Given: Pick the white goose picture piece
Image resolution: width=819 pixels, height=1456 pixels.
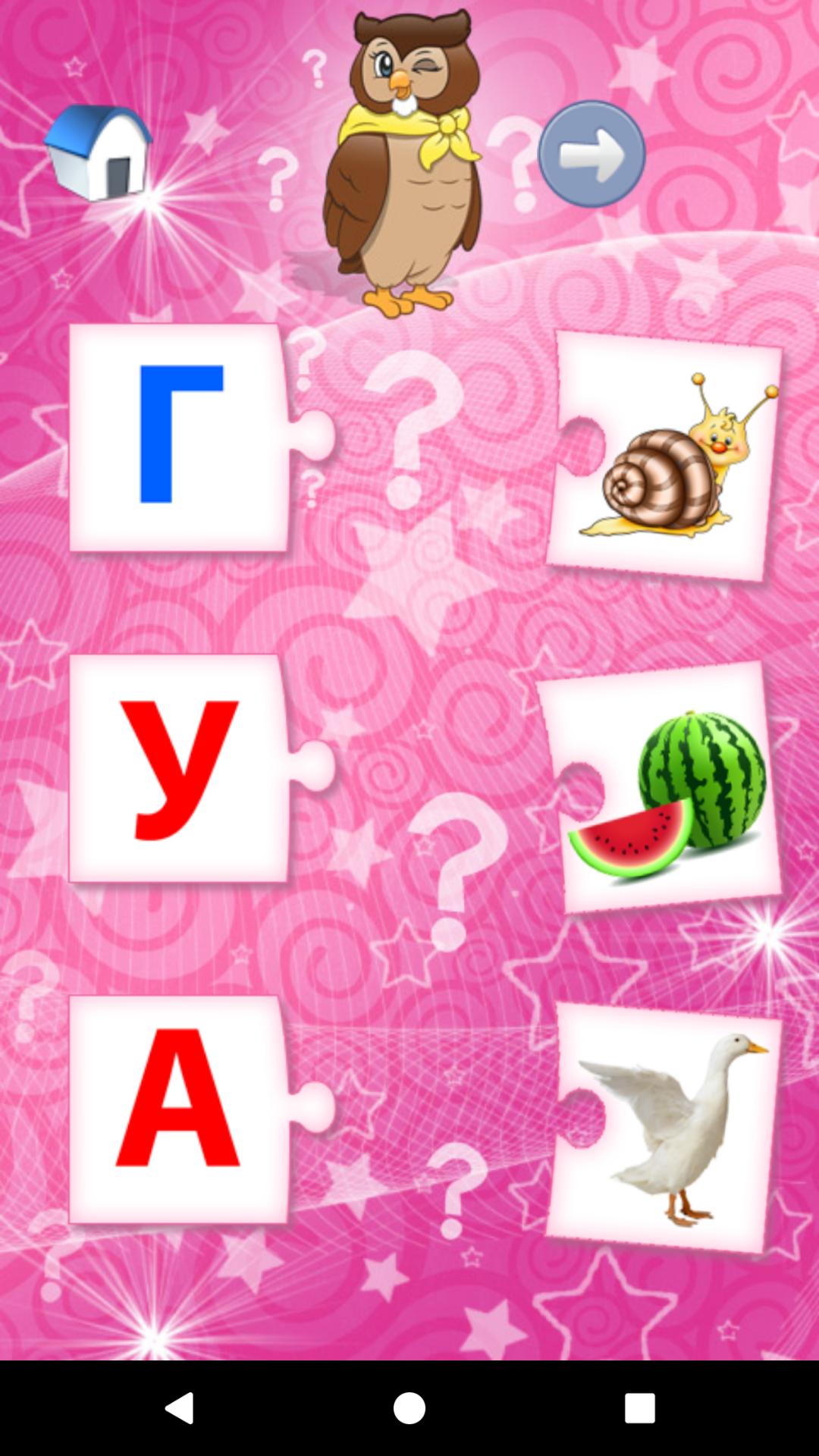Looking at the screenshot, I should (x=664, y=1128).
